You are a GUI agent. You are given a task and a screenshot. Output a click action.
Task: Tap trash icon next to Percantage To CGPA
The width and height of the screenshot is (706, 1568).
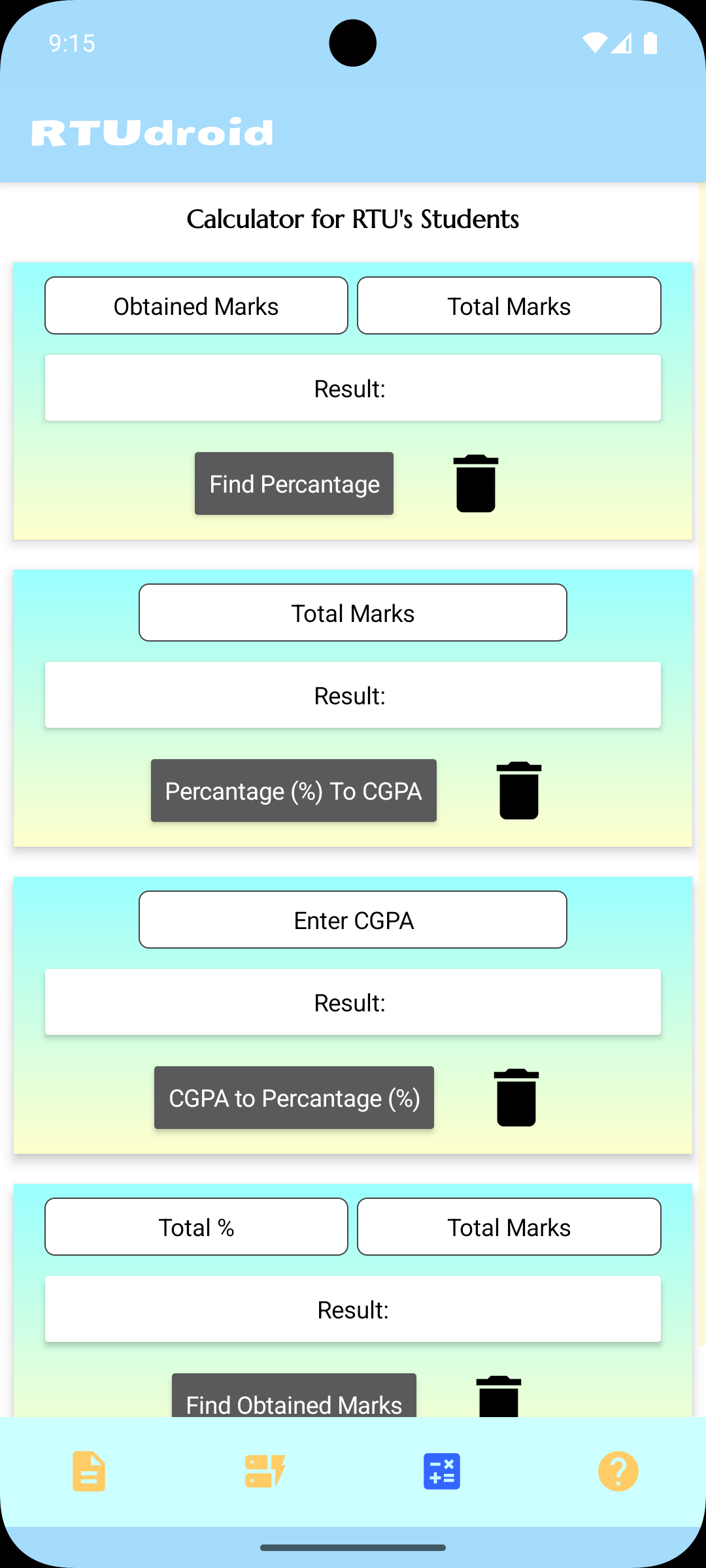point(518,791)
